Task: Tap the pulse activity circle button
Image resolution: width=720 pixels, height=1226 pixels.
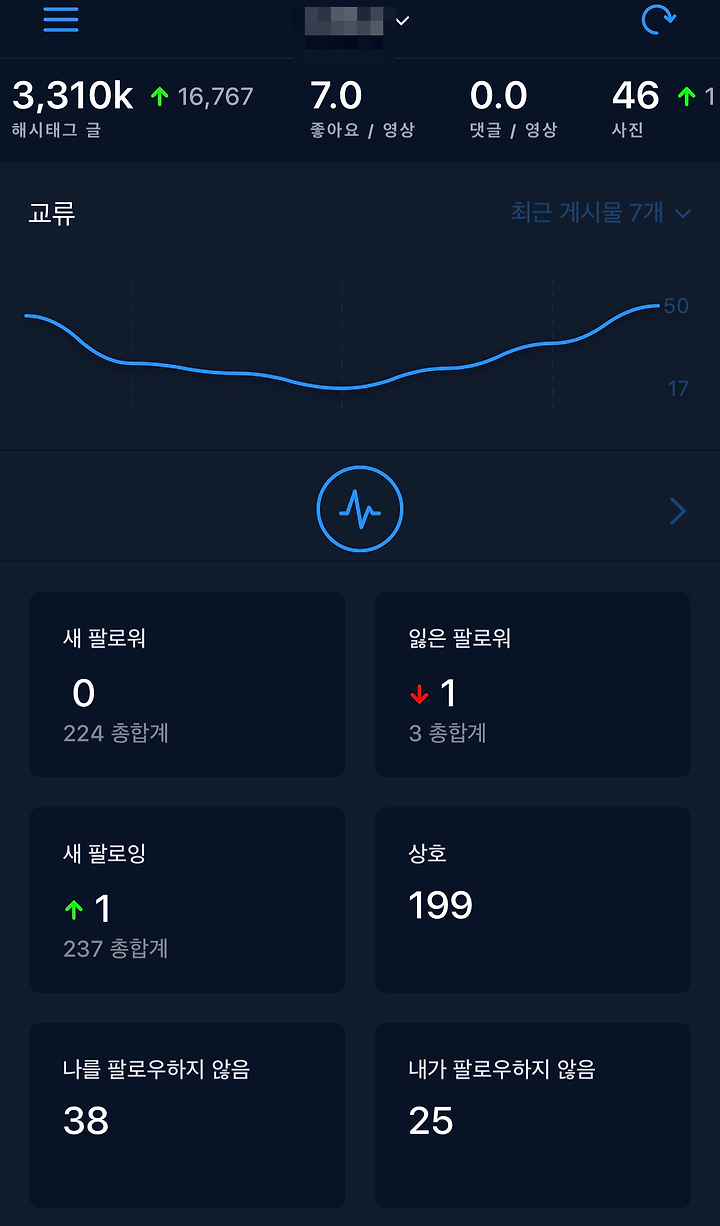Action: click(x=360, y=510)
